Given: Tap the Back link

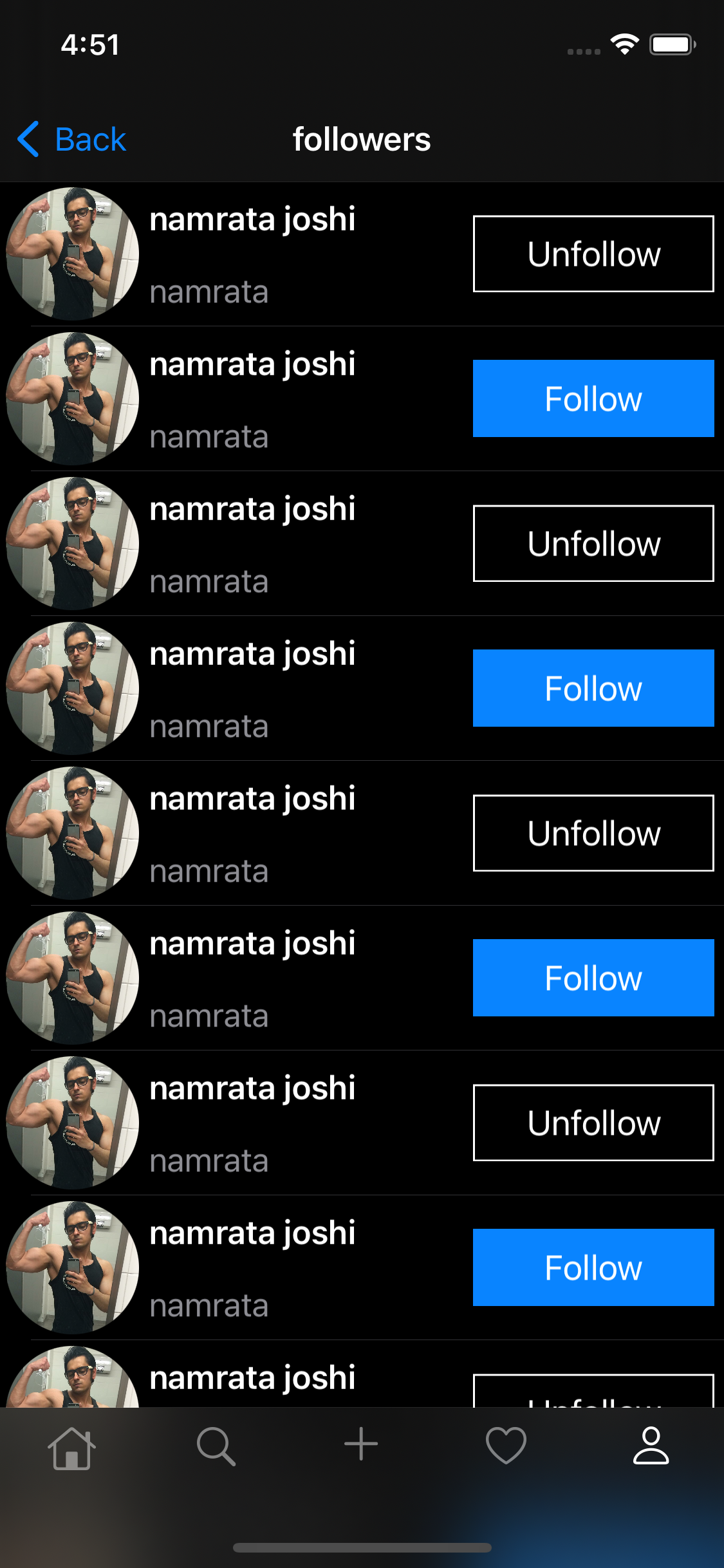Looking at the screenshot, I should coord(90,138).
